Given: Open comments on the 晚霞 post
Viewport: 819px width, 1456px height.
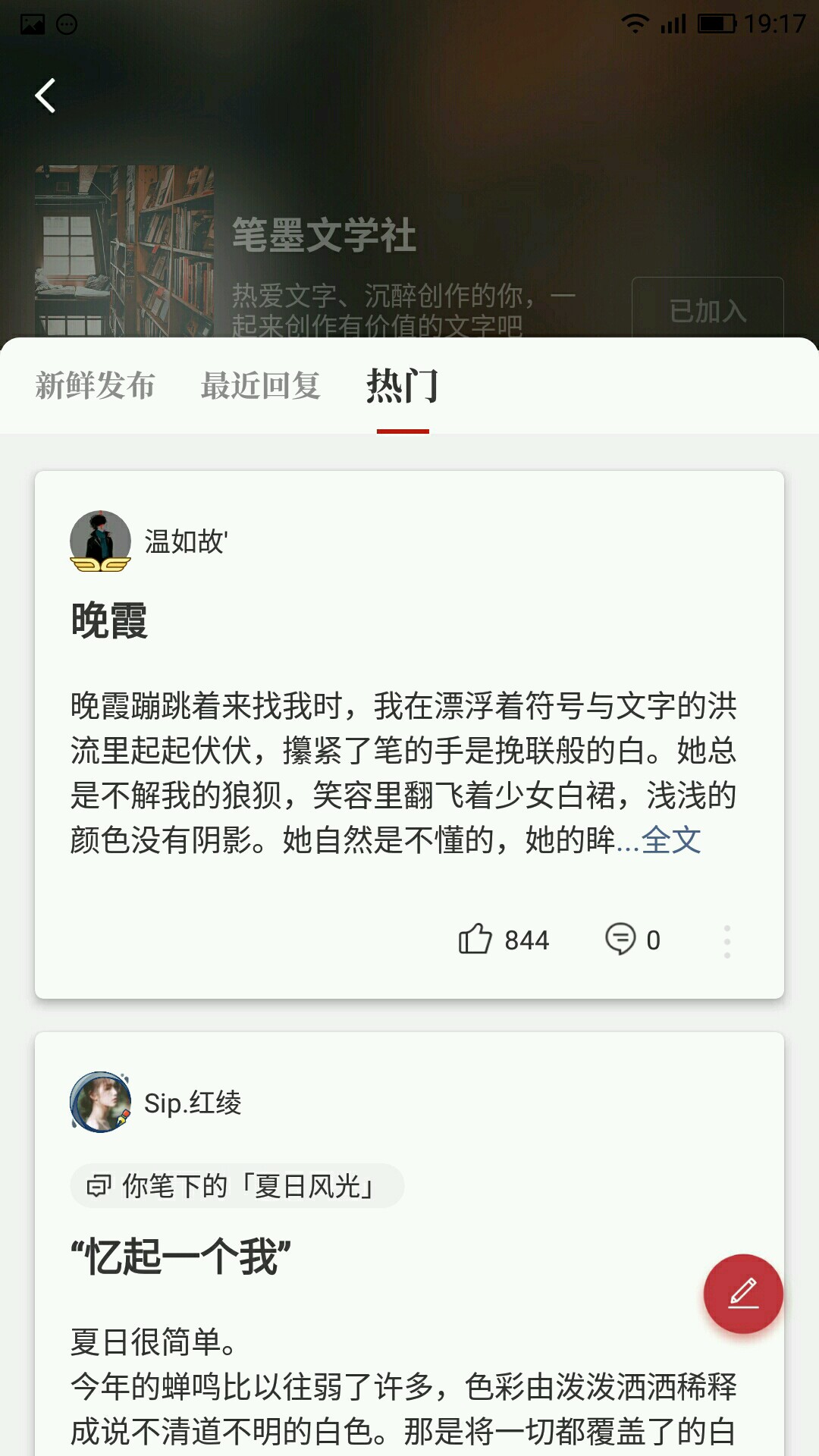Looking at the screenshot, I should (620, 940).
